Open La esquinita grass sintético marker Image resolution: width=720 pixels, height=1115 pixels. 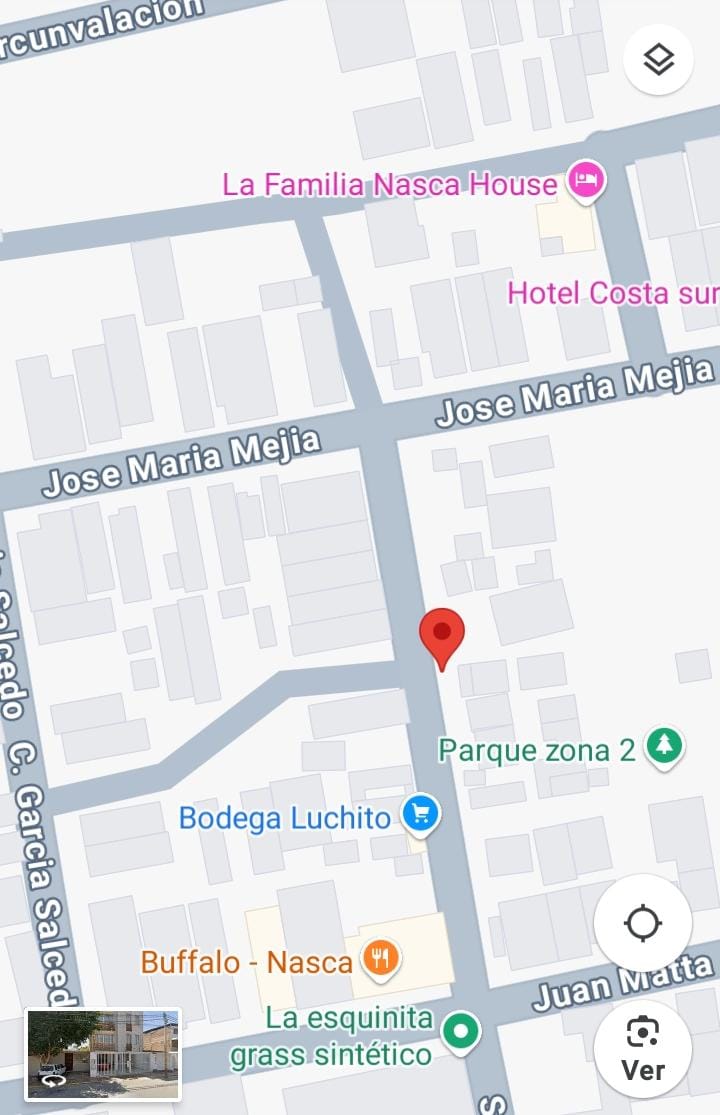[x=461, y=1031]
